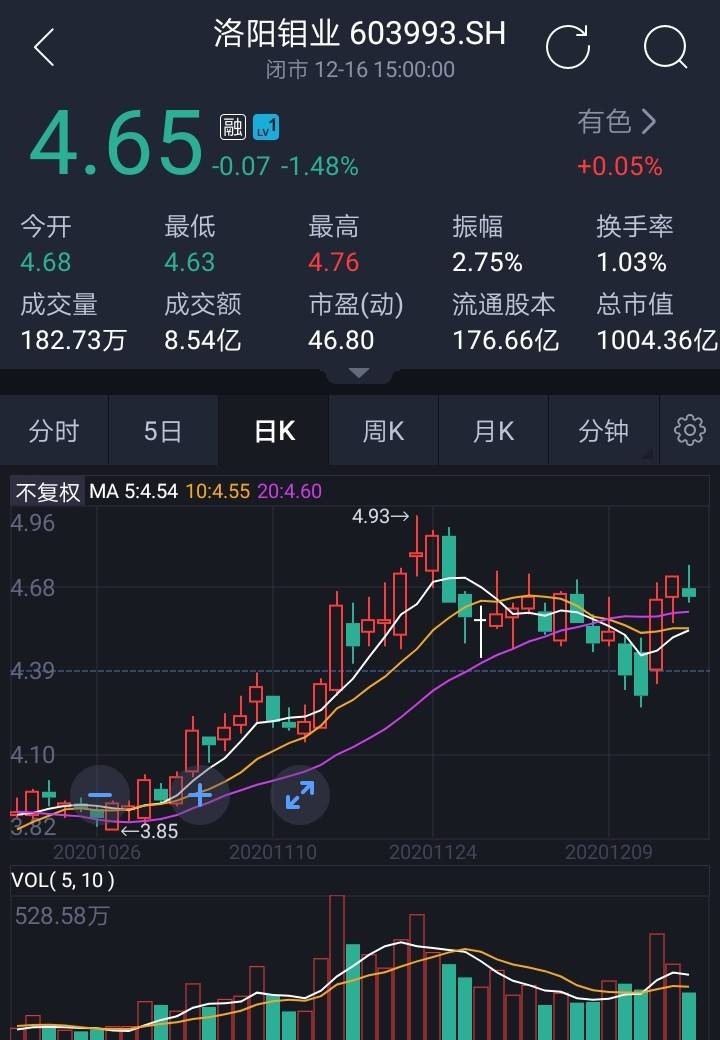Click the back arrow to exit stock page
This screenshot has width=720, height=1040.
(42, 47)
